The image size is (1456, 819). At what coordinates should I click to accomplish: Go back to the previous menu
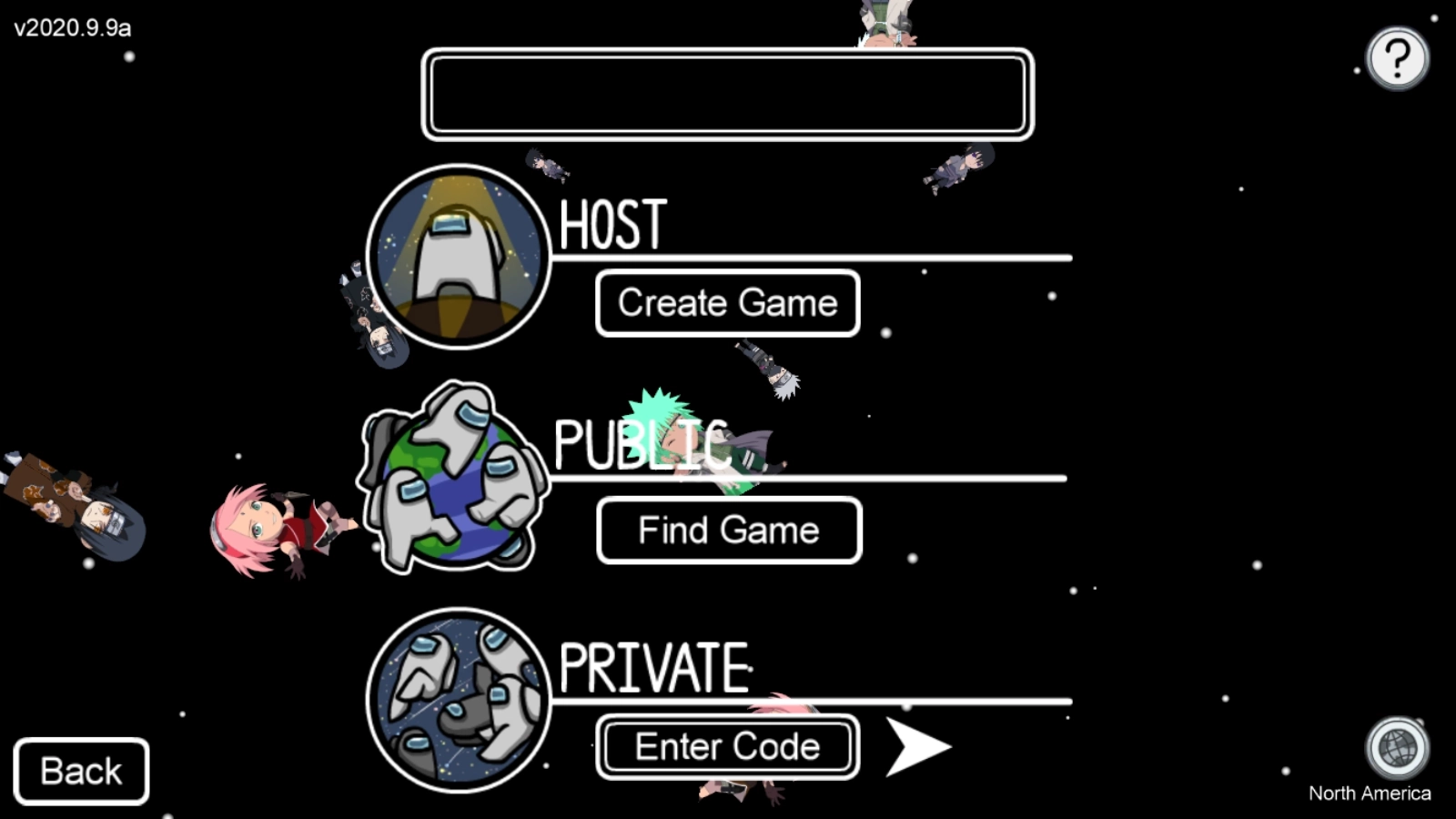(x=81, y=772)
